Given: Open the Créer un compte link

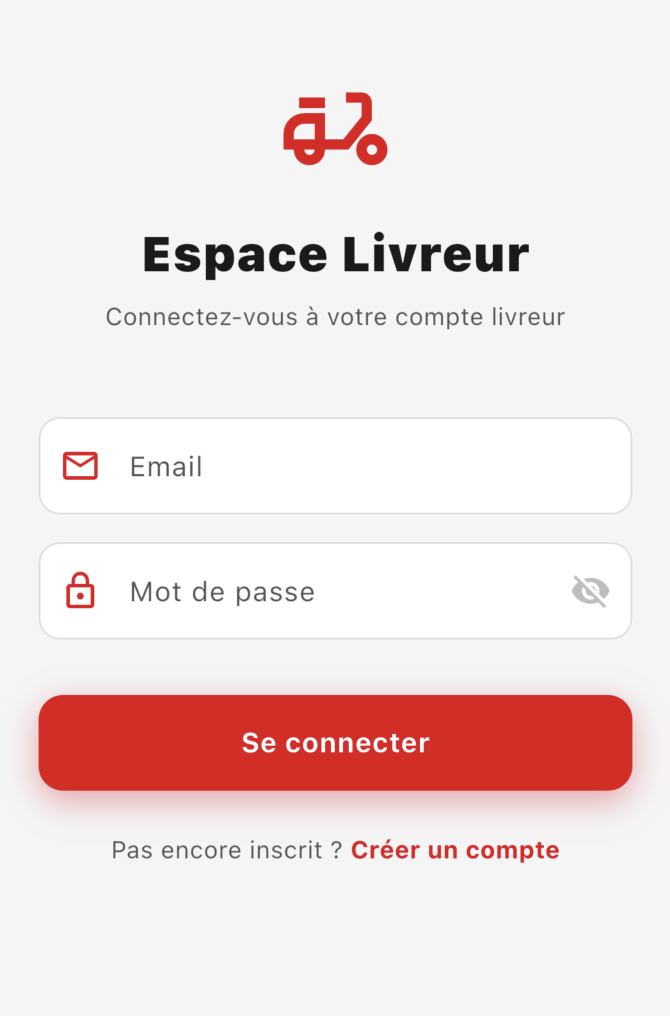Looking at the screenshot, I should coord(455,851).
